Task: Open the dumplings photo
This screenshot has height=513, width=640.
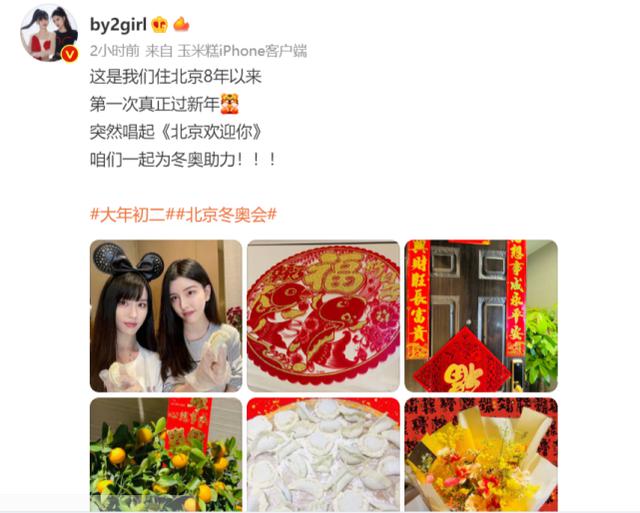Action: [x=323, y=455]
